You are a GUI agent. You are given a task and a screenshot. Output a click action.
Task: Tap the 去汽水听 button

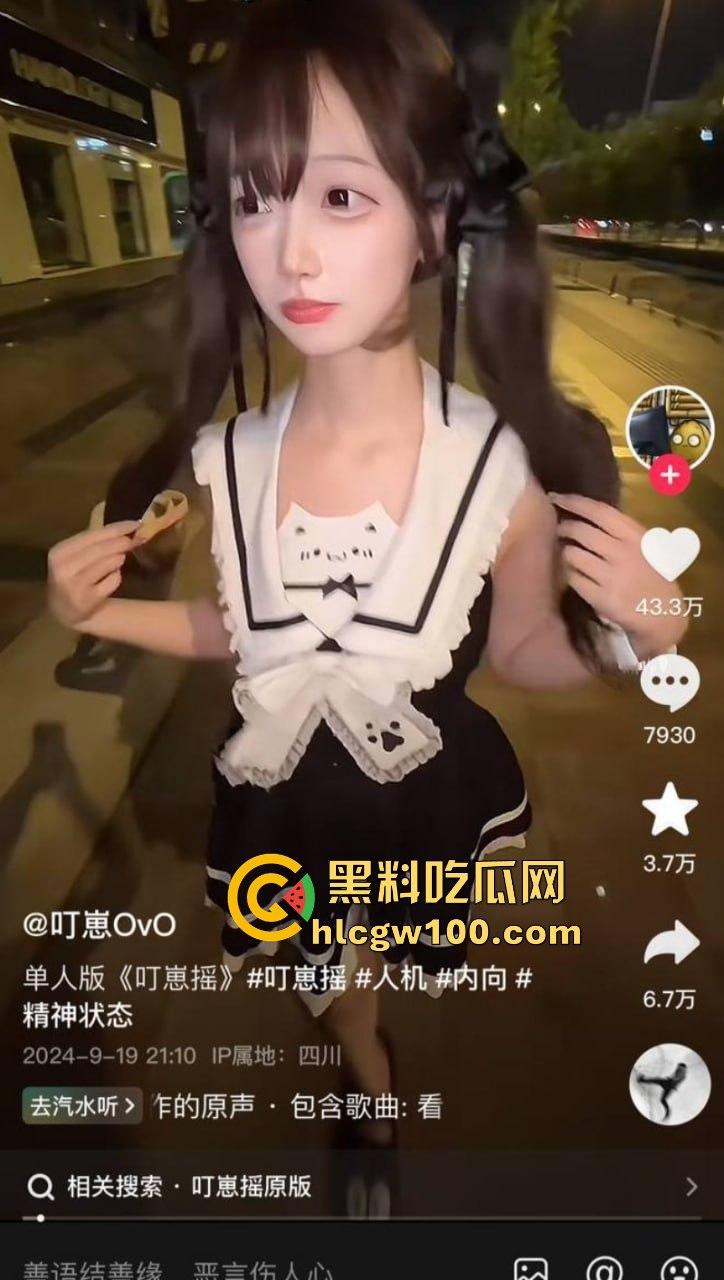(82, 1106)
